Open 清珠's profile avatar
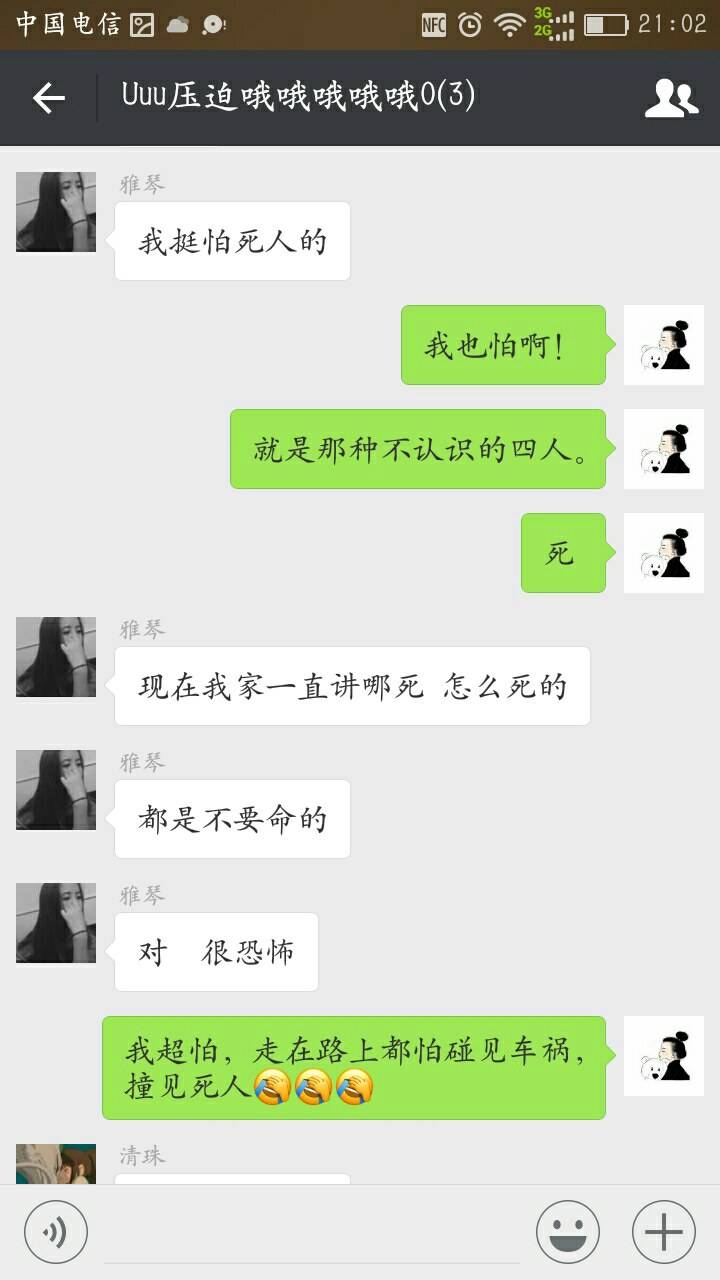 (56, 1165)
